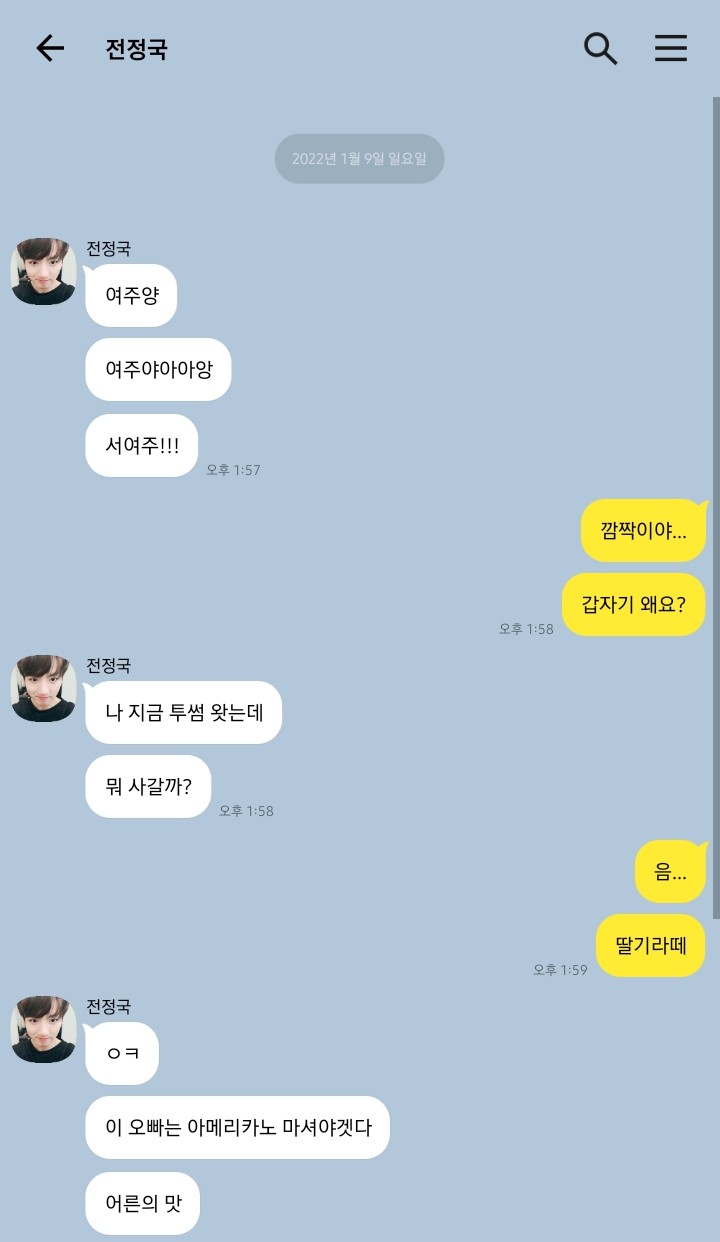Open profile picture beside the 여주양 message
The image size is (720, 1242).
point(44,271)
